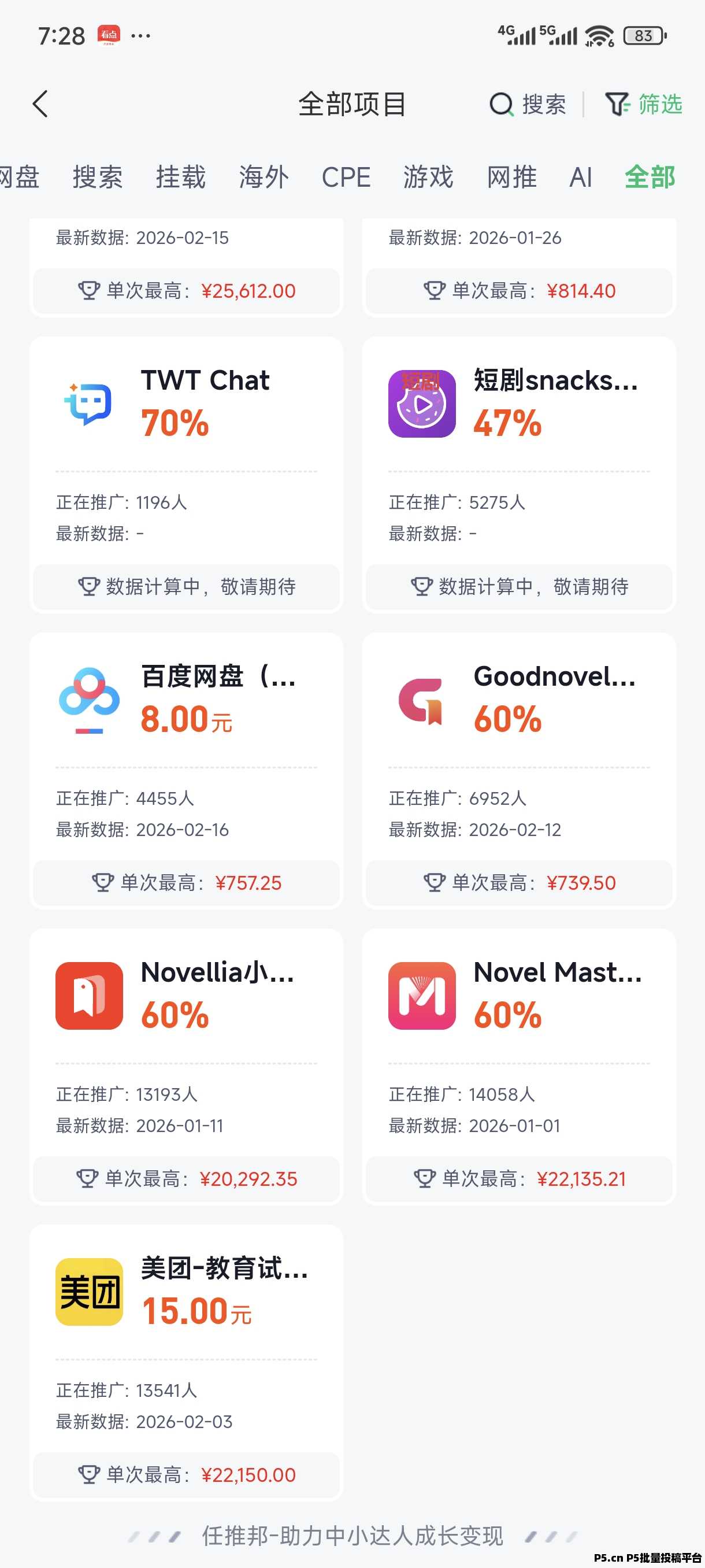Switch to the 游戏 category tab
705x1568 pixels.
(427, 177)
